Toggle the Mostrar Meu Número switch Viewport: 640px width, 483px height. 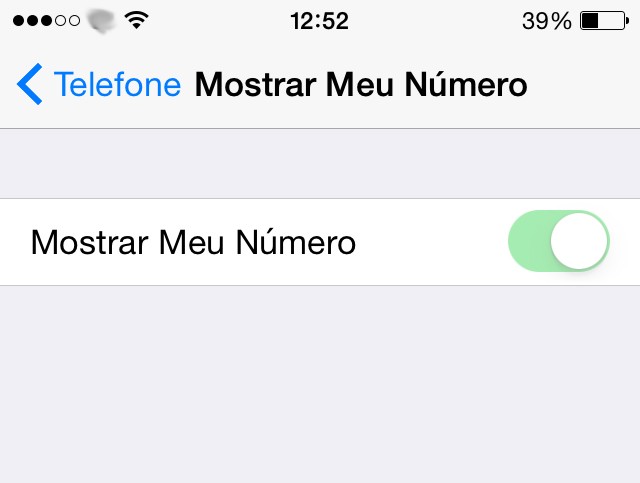click(x=558, y=242)
